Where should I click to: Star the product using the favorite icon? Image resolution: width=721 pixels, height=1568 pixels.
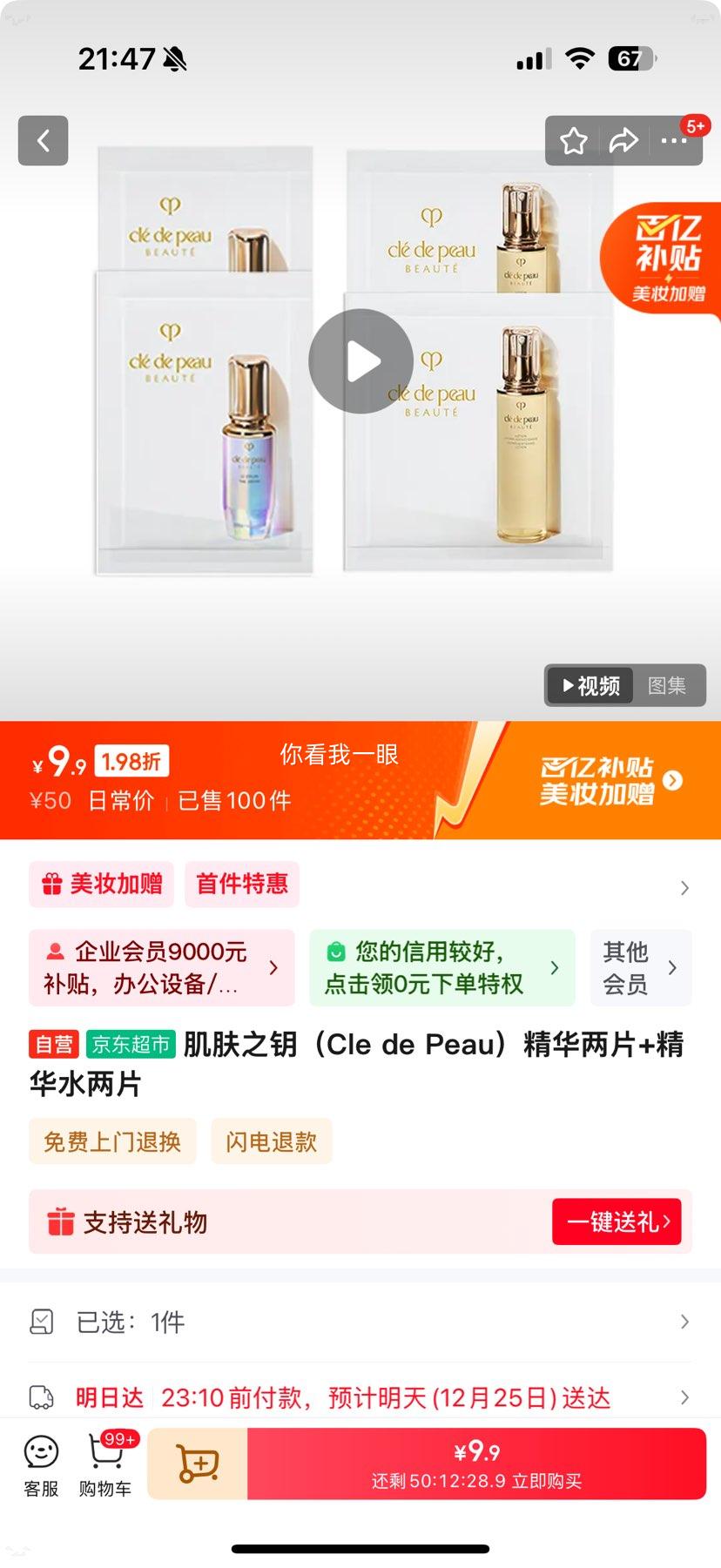tap(573, 140)
